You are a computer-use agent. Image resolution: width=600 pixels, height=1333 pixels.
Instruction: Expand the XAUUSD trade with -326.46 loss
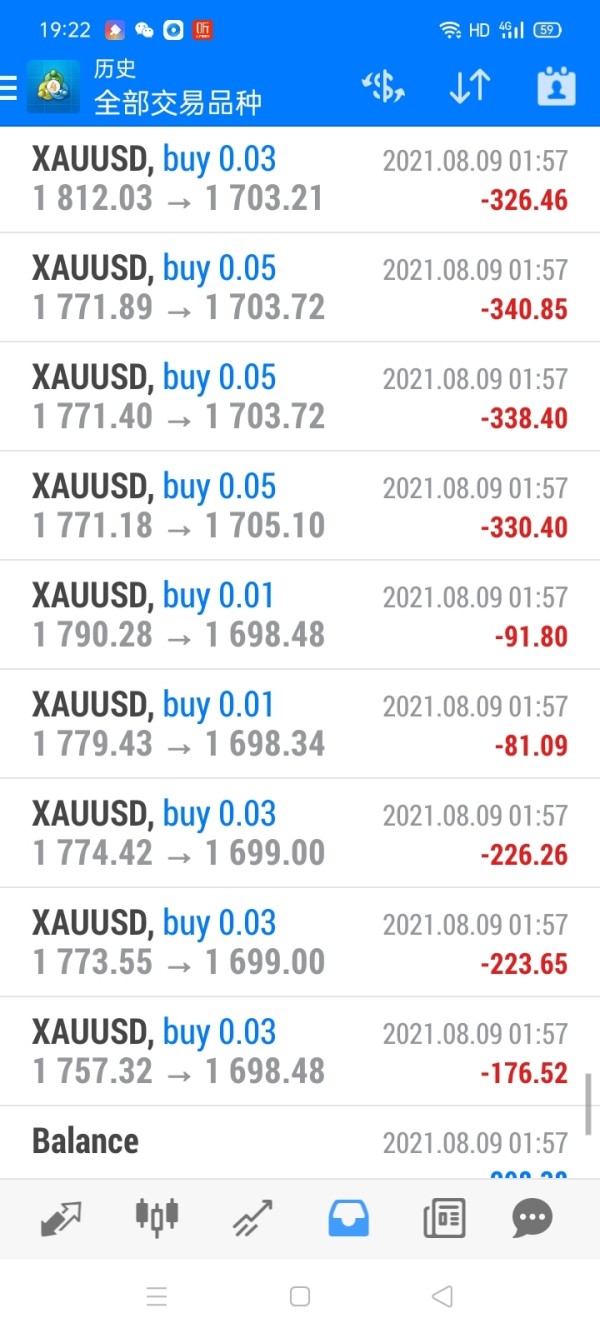coord(300,179)
